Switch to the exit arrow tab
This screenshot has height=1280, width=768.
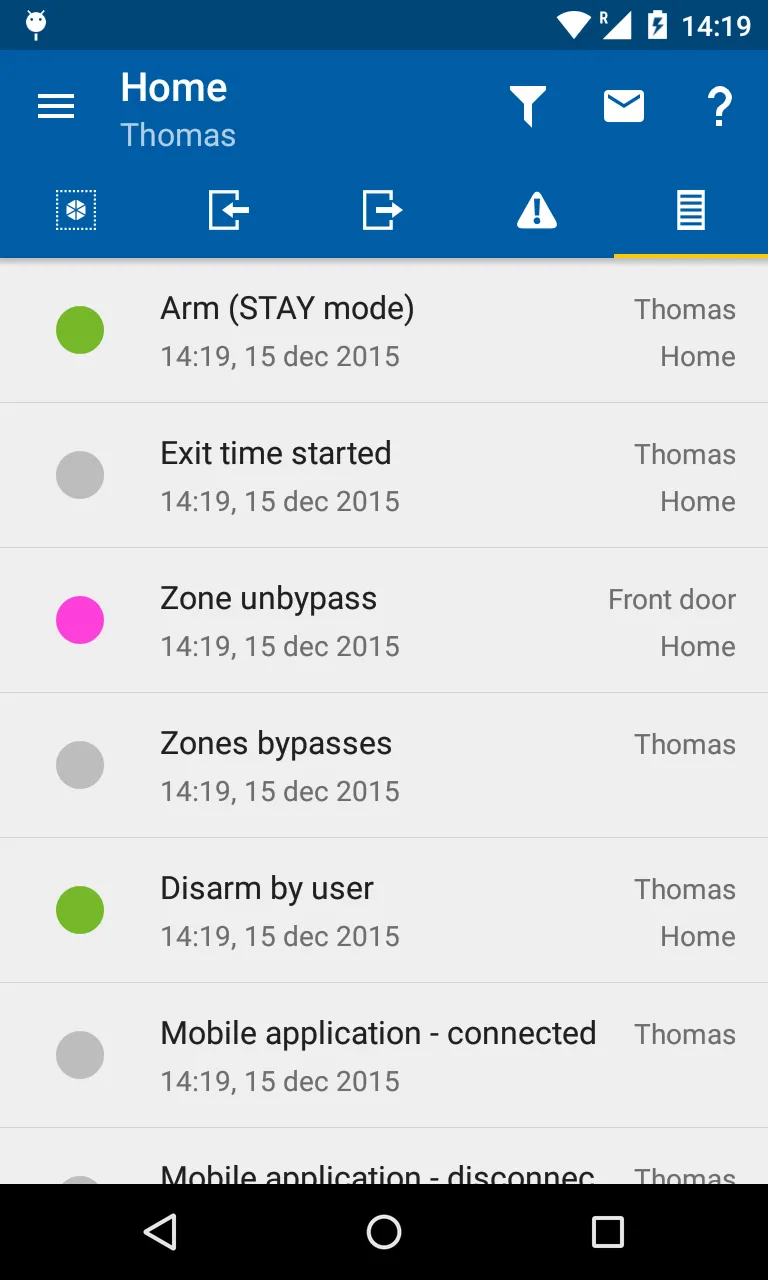[x=383, y=210]
